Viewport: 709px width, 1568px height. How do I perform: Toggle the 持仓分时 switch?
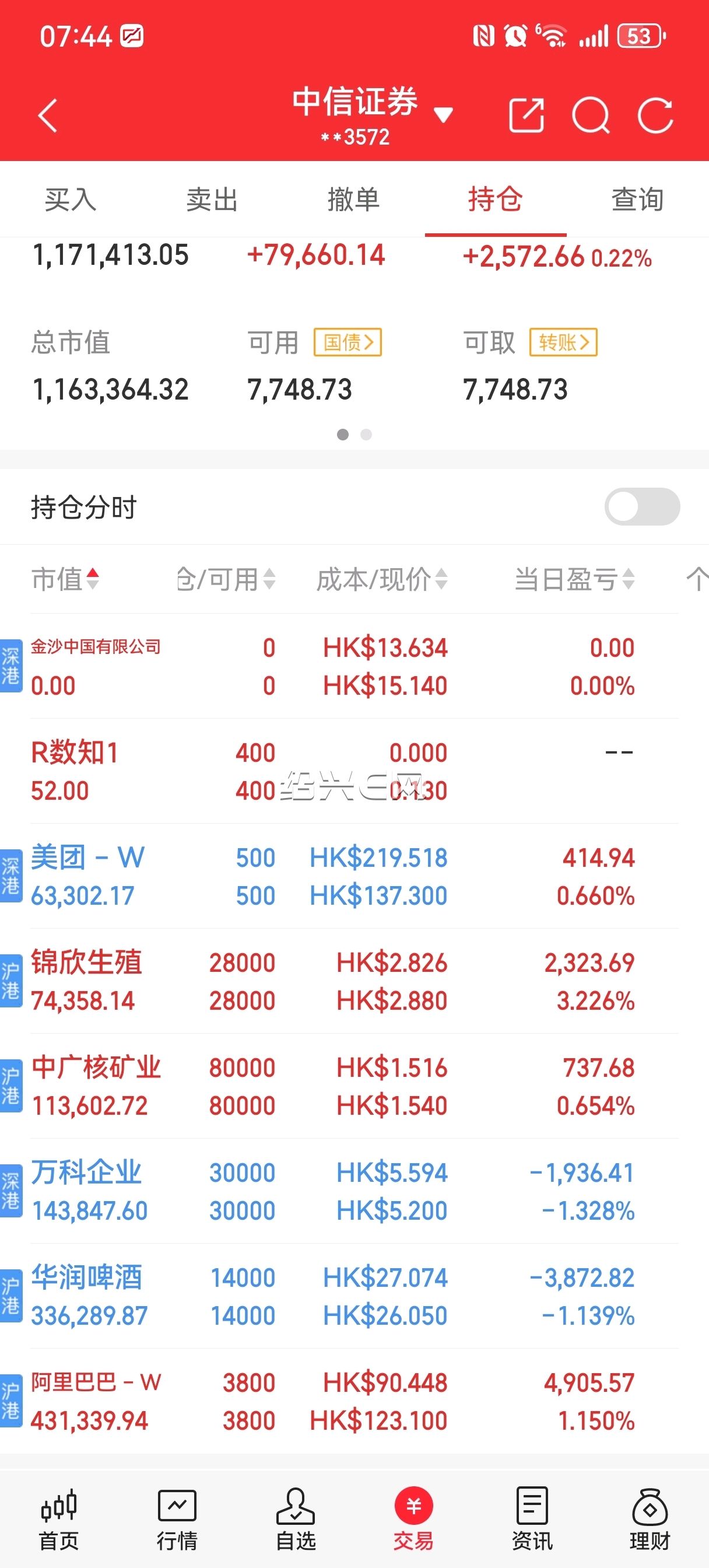point(642,506)
